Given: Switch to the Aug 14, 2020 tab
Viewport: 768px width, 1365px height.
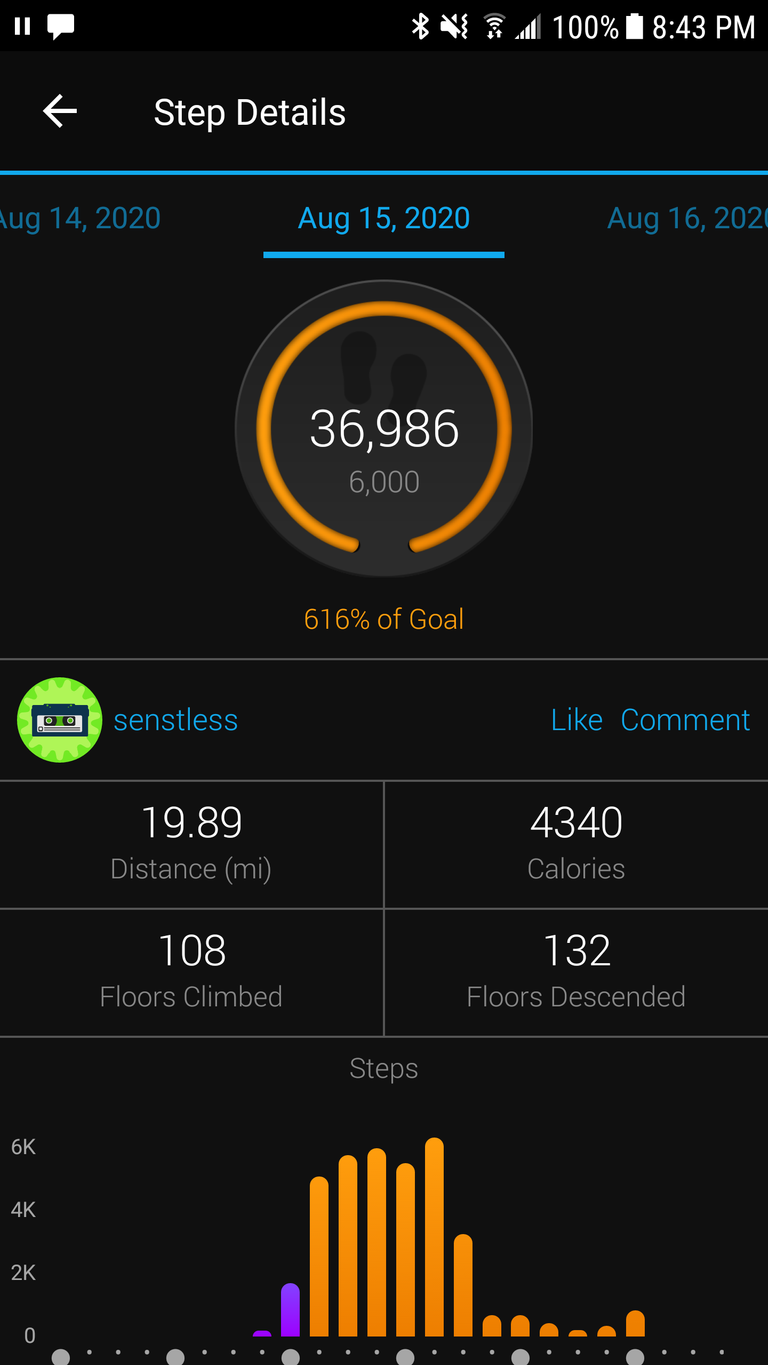Looking at the screenshot, I should pos(80,218).
